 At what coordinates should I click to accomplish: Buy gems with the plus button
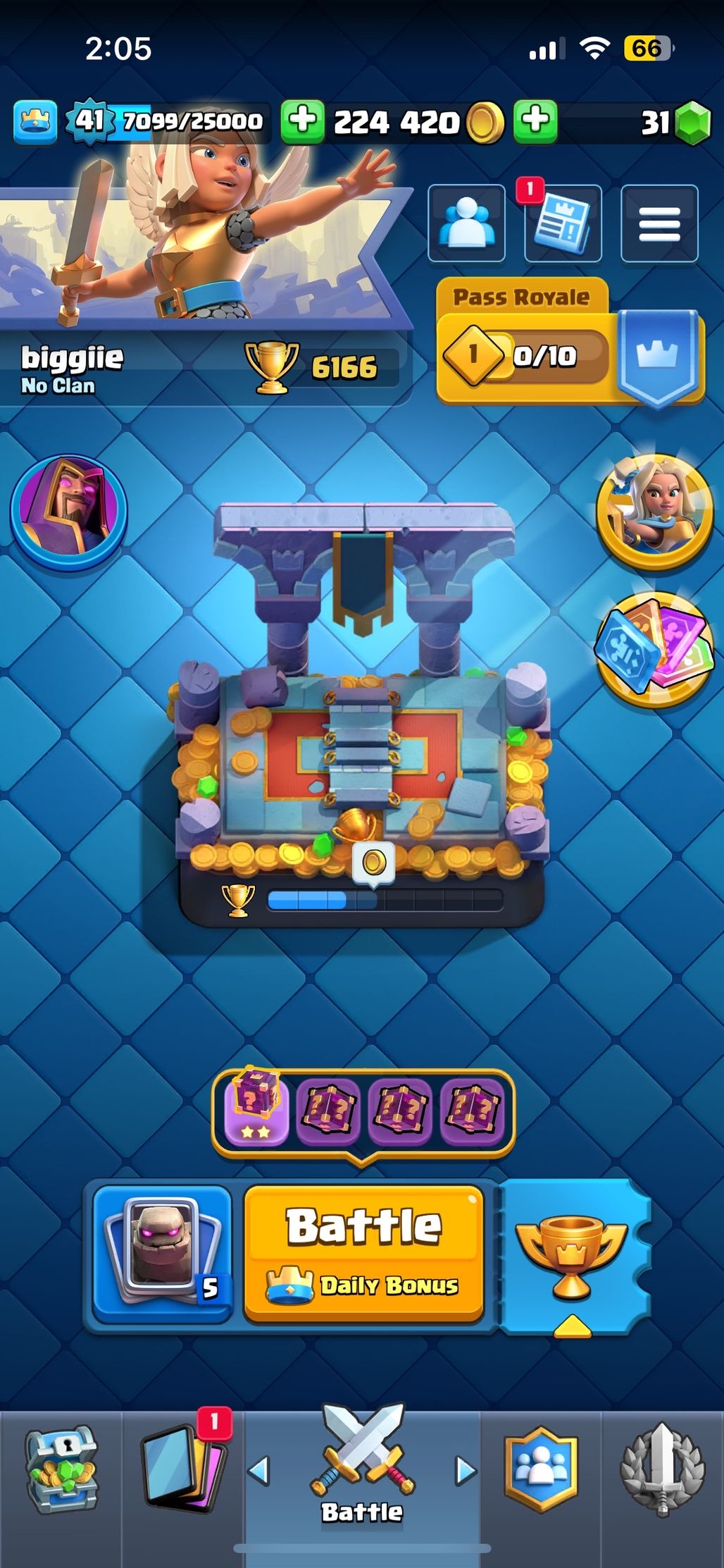click(x=535, y=121)
